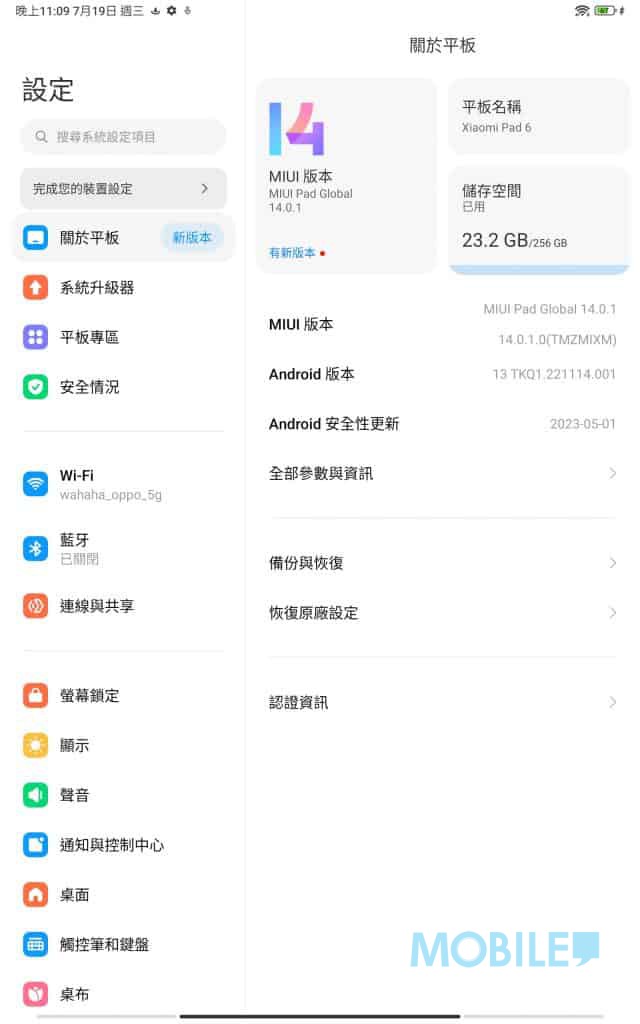Open Wi-Fi settings
This screenshot has width=640, height=1024.
pyautogui.click(x=110, y=484)
